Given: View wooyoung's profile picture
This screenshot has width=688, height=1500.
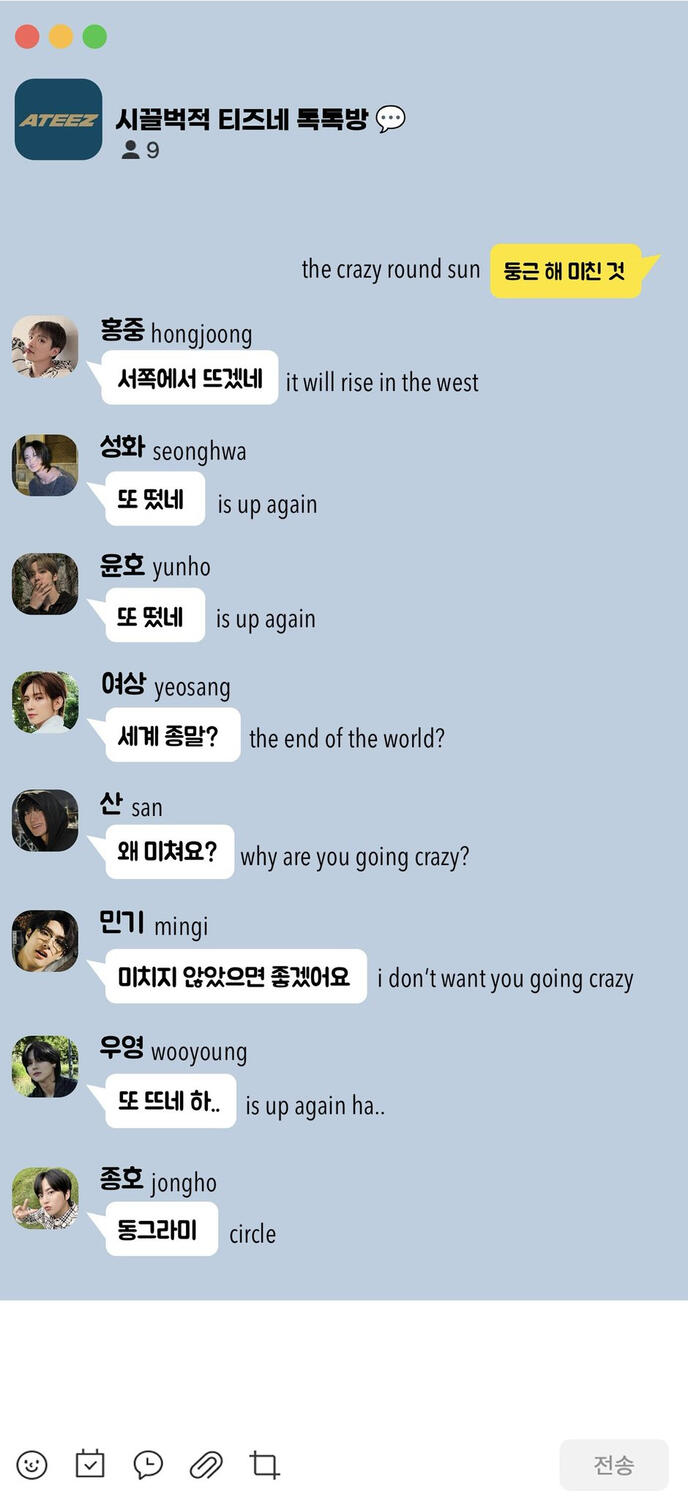Looking at the screenshot, I should [45, 1066].
